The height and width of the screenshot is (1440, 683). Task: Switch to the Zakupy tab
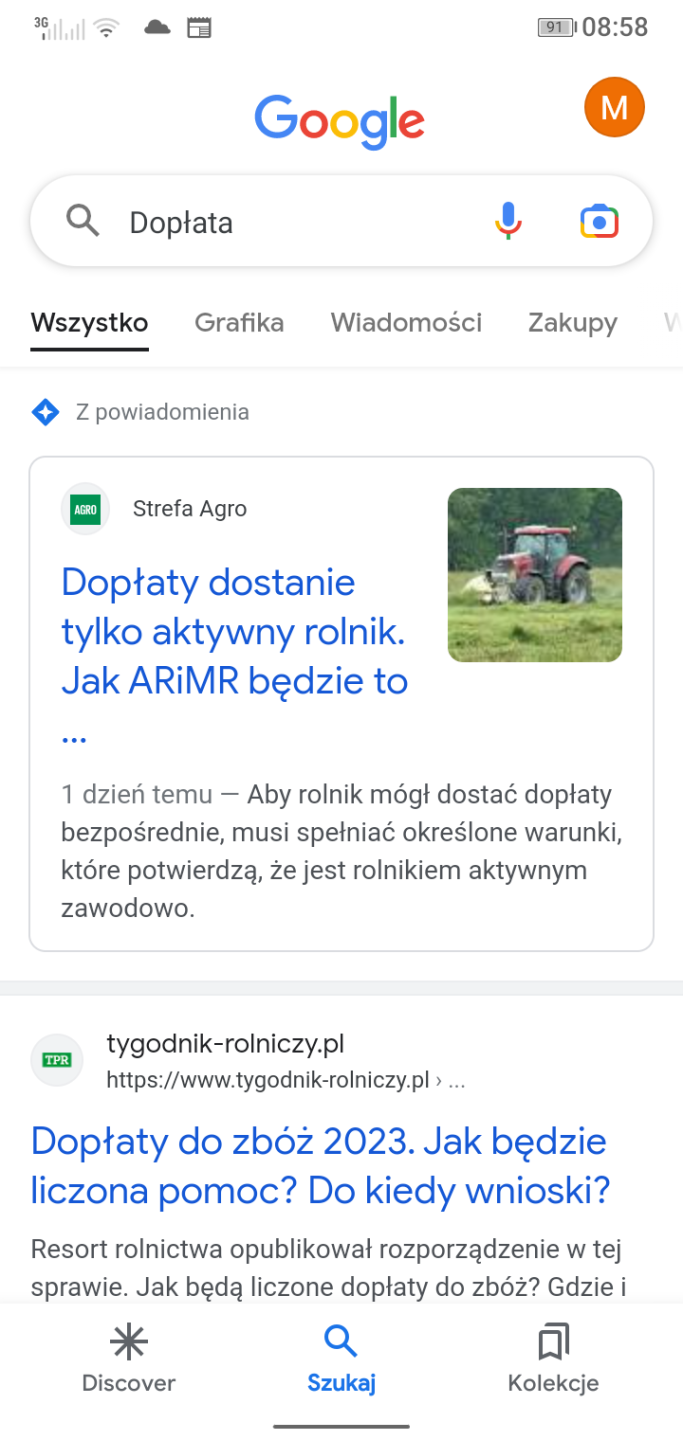coord(572,323)
